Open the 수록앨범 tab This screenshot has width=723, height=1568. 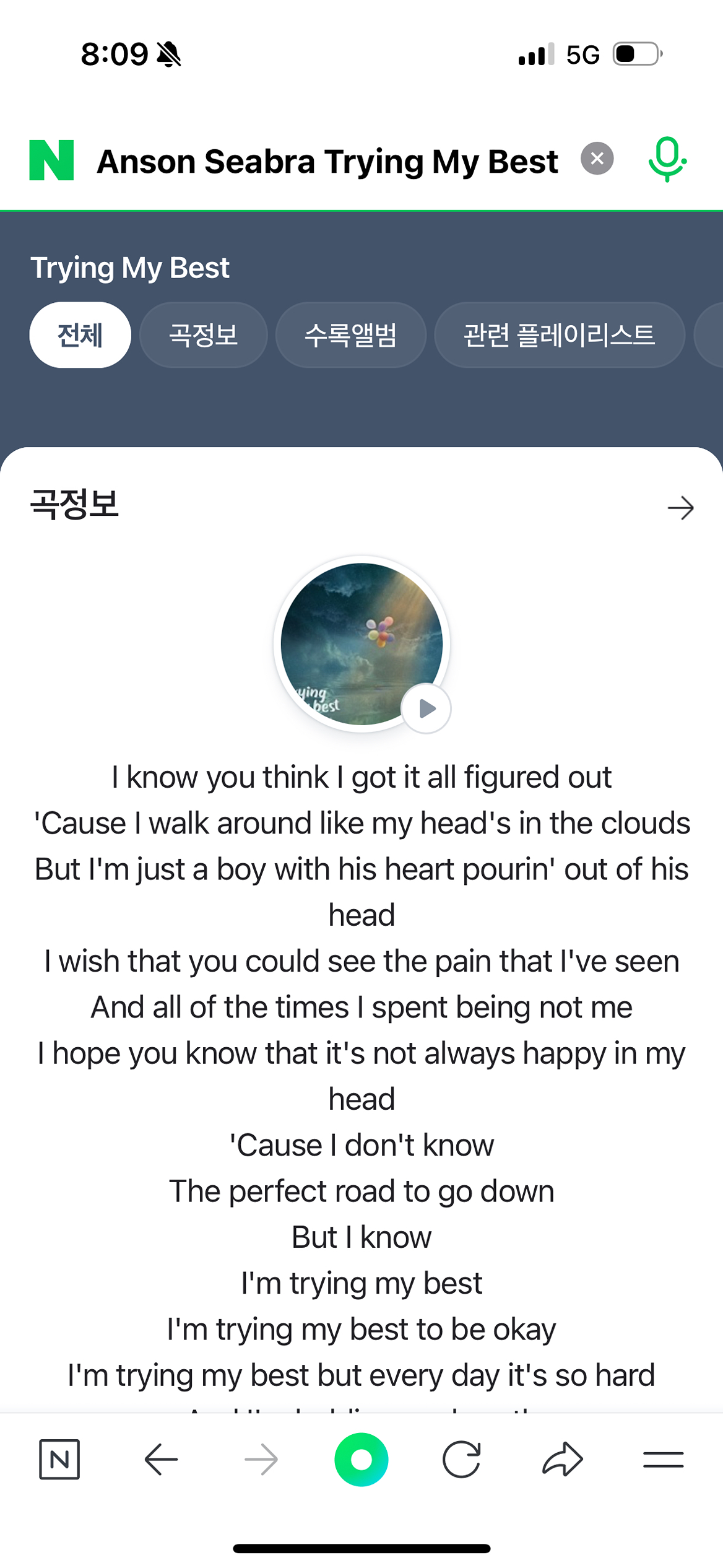351,334
